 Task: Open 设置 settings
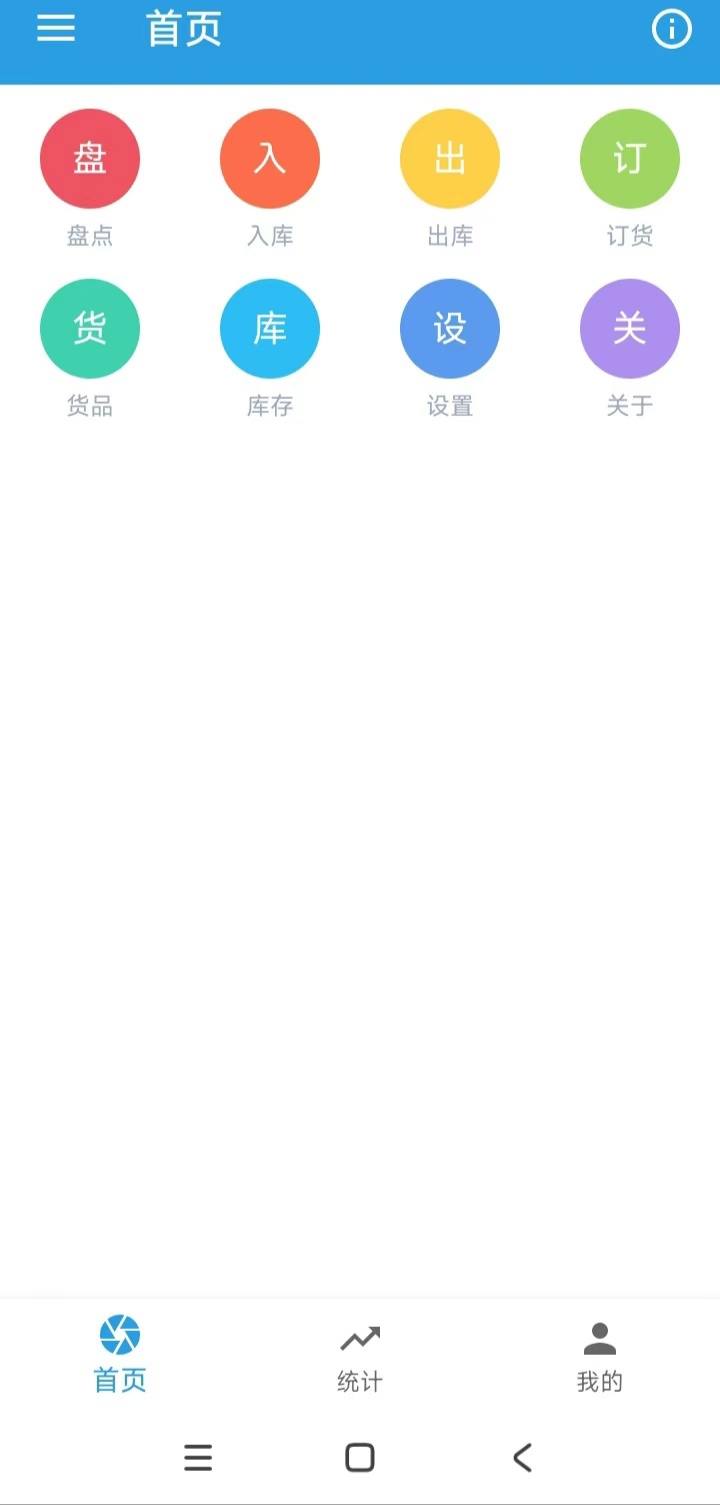coord(450,329)
